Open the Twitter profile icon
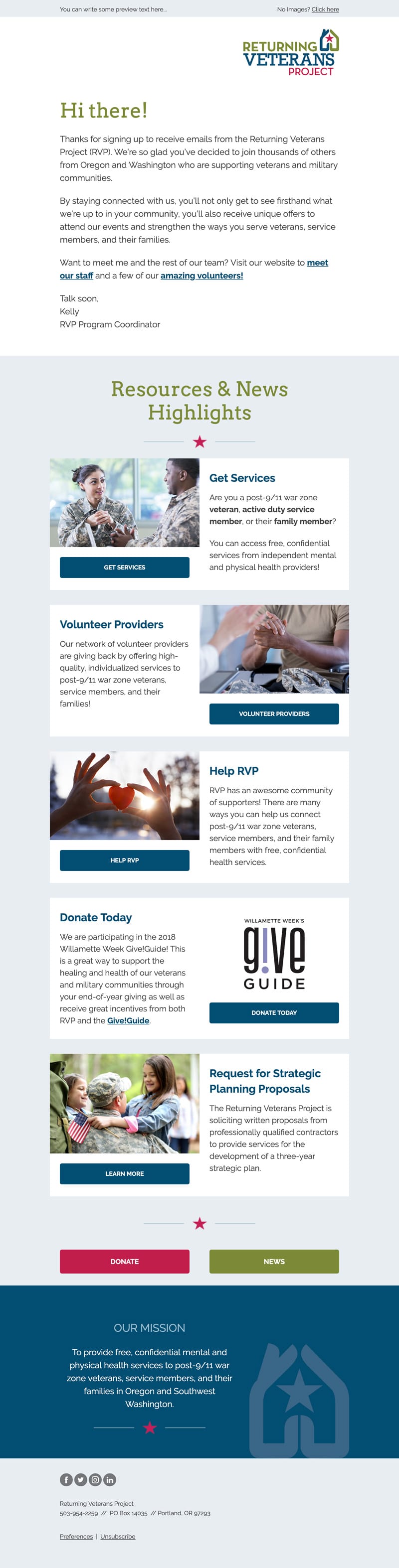The height and width of the screenshot is (1568, 399). coord(80,1480)
